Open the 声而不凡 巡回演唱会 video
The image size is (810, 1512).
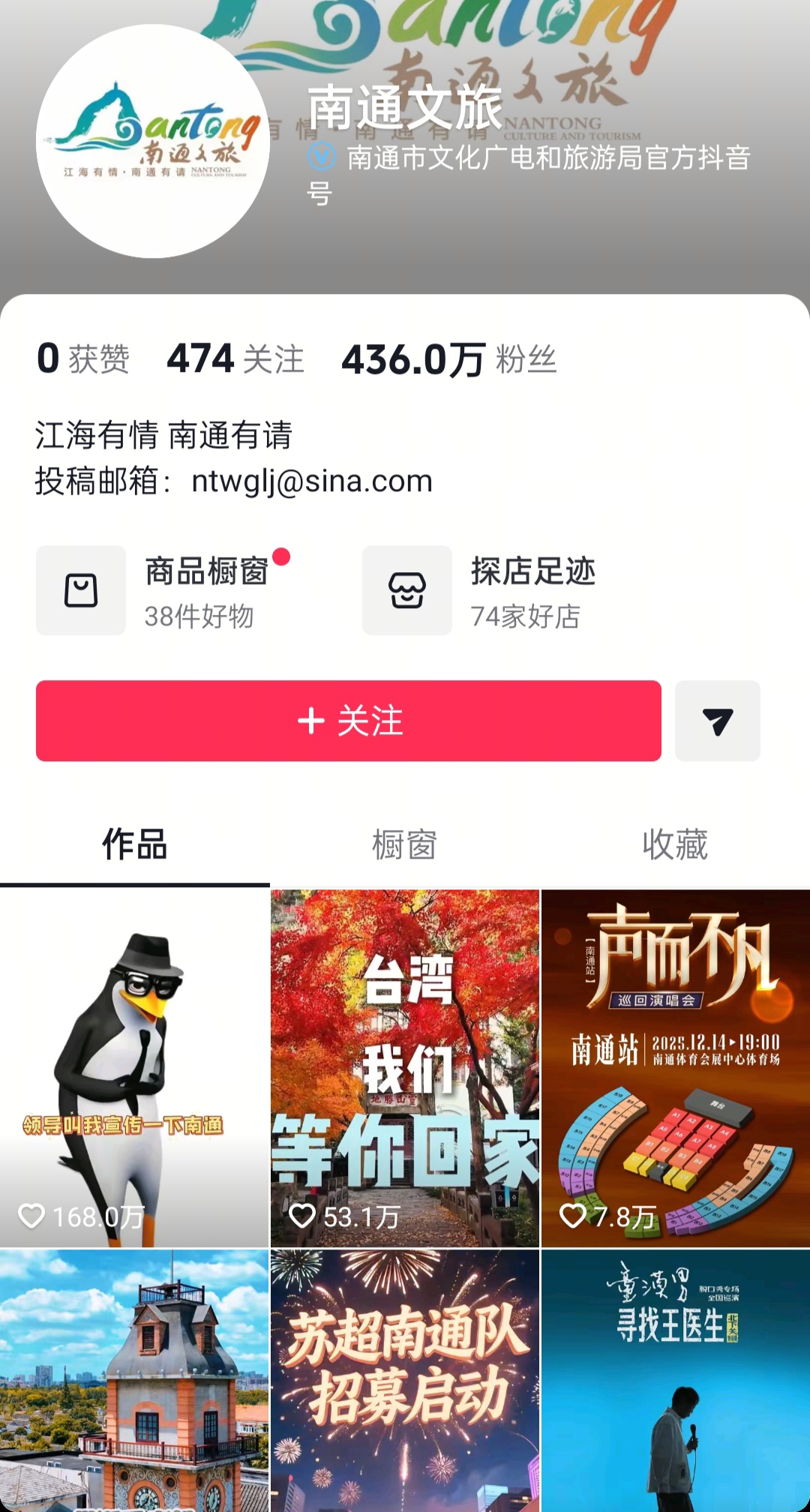click(675, 1068)
